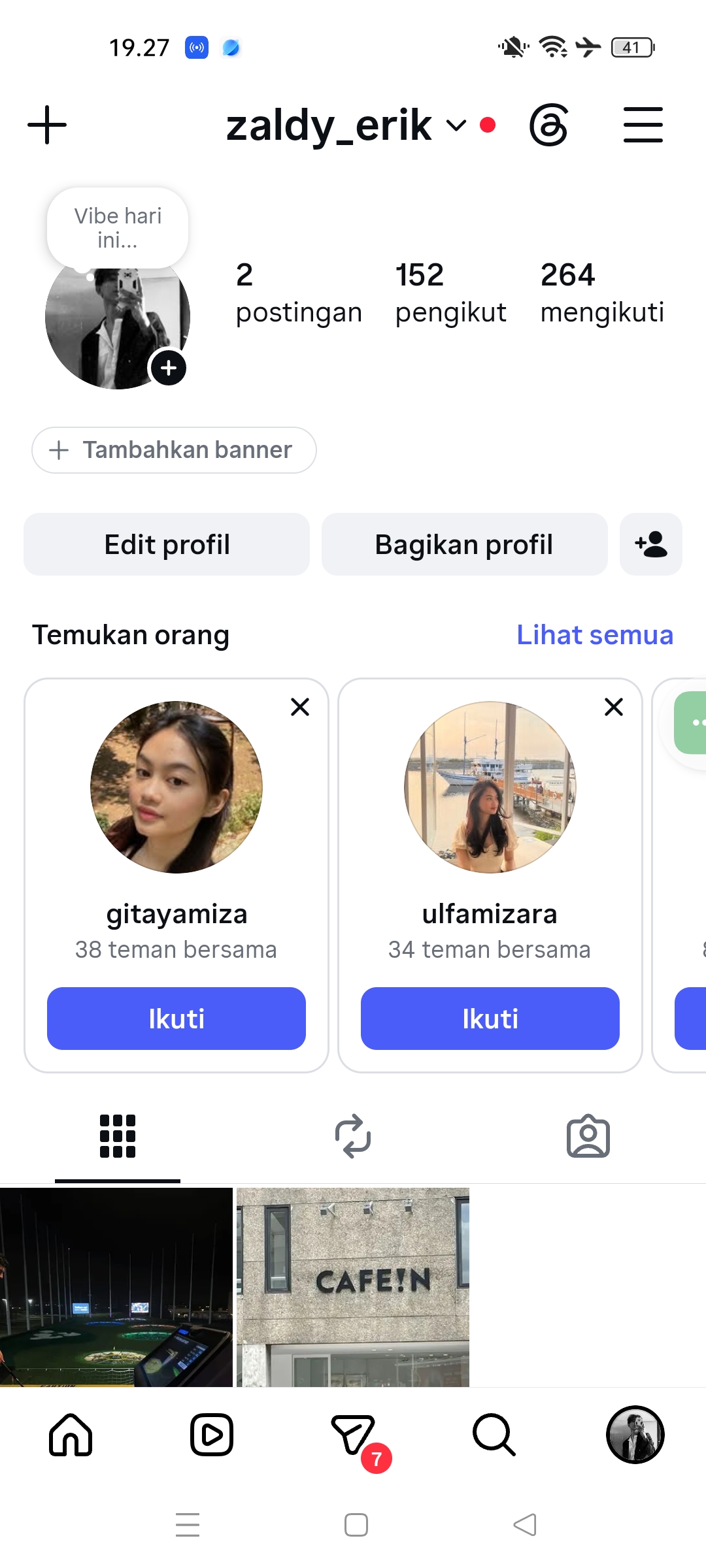Viewport: 706px width, 1568px height.
Task: Dismiss the gitayamiza suggestion card
Action: pyautogui.click(x=300, y=707)
